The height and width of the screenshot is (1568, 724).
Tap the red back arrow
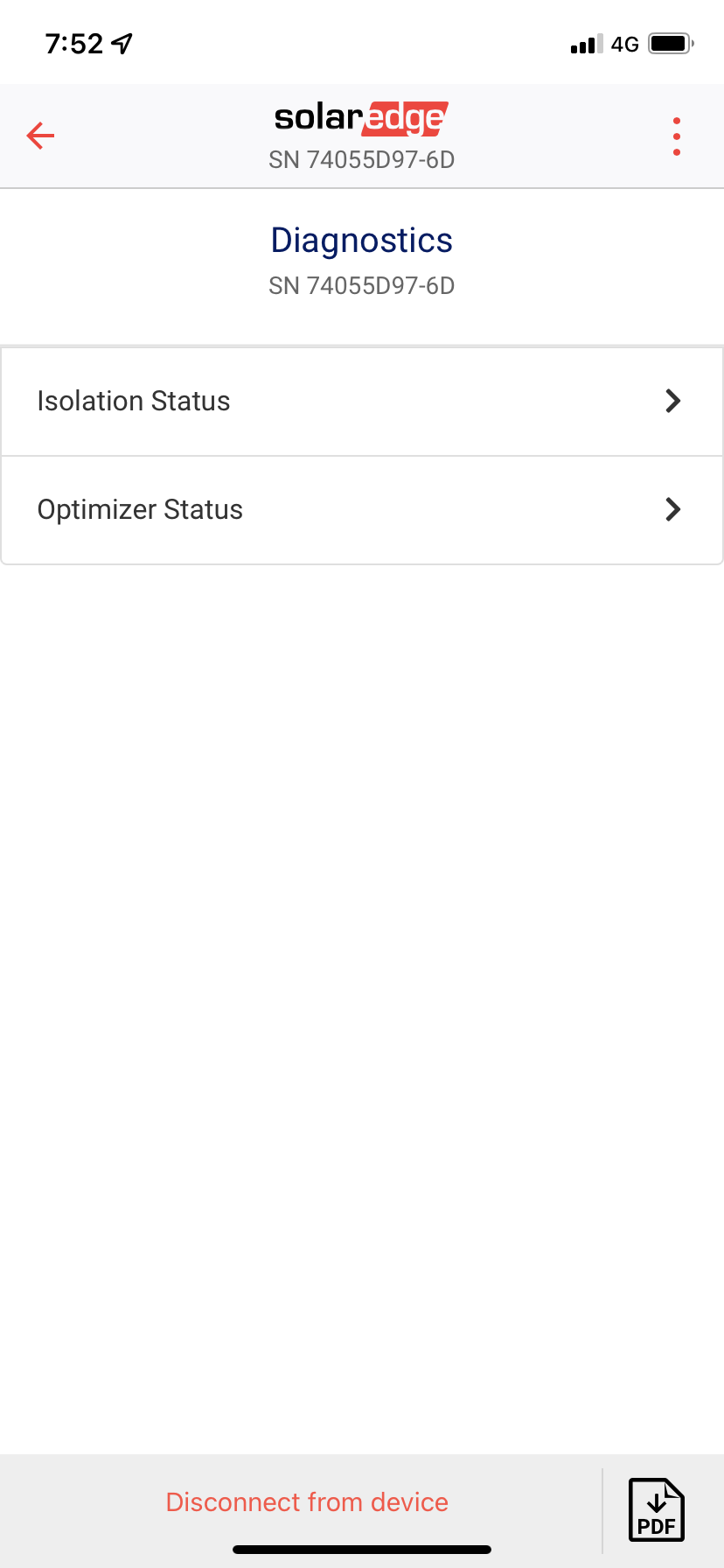39,136
